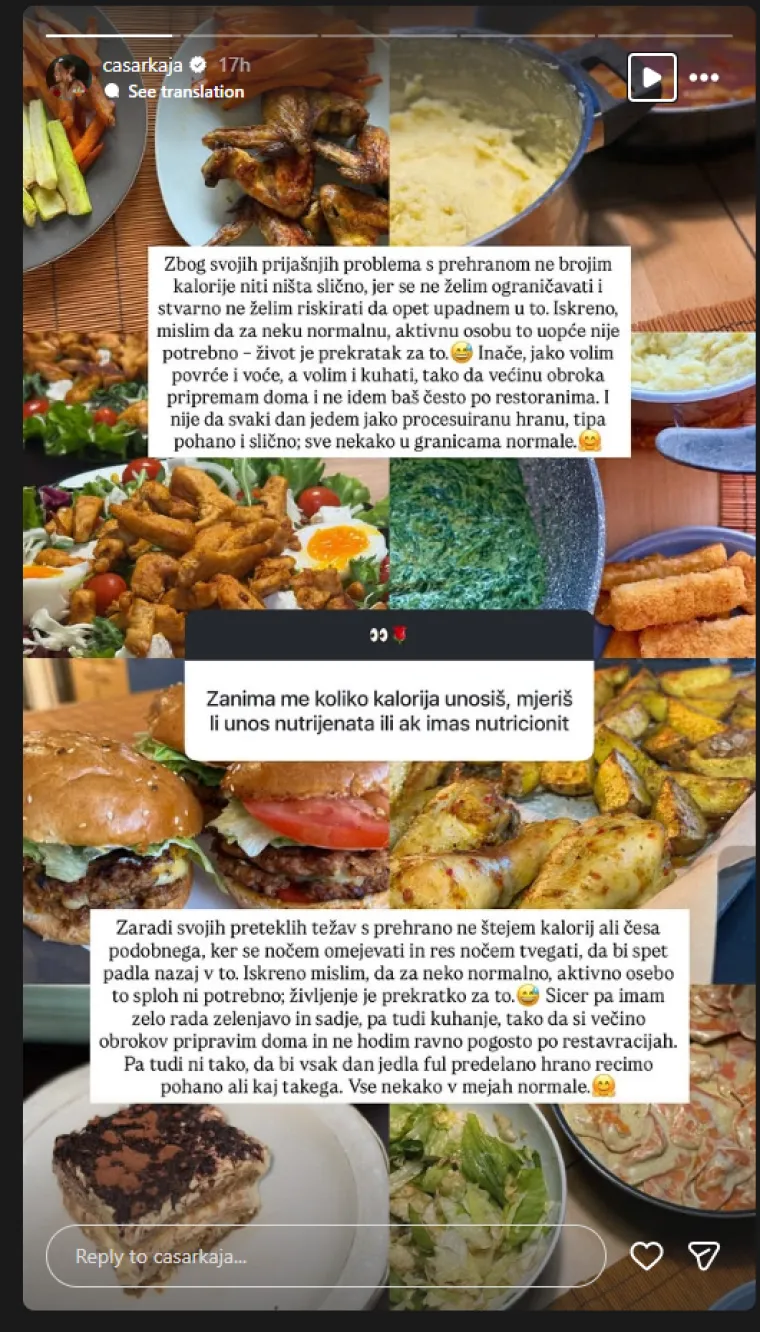Like this story with the heart
The height and width of the screenshot is (1332, 760).
(647, 1256)
